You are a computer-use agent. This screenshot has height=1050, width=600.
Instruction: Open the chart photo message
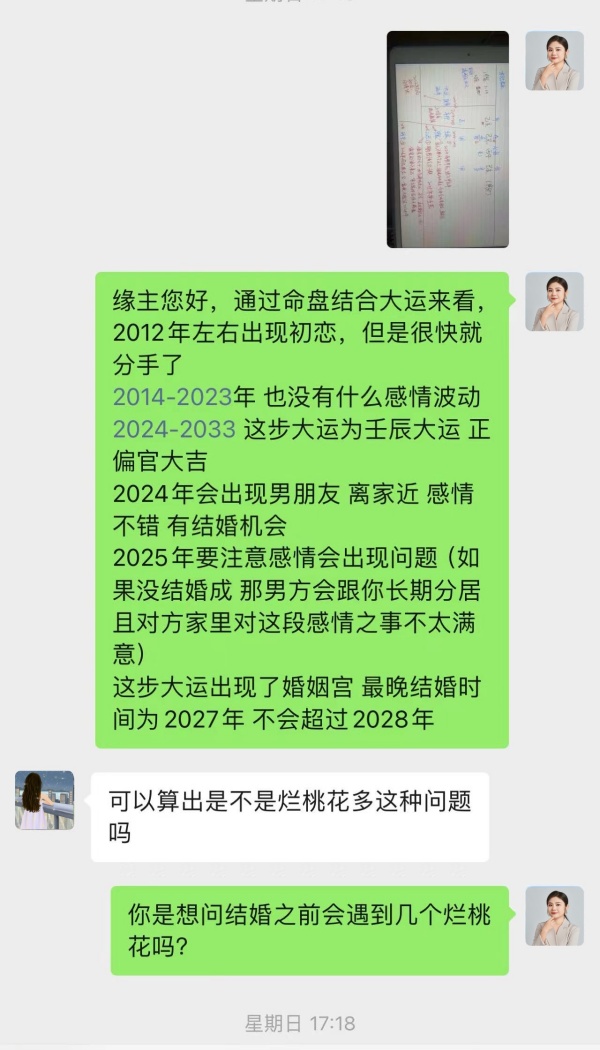(447, 139)
